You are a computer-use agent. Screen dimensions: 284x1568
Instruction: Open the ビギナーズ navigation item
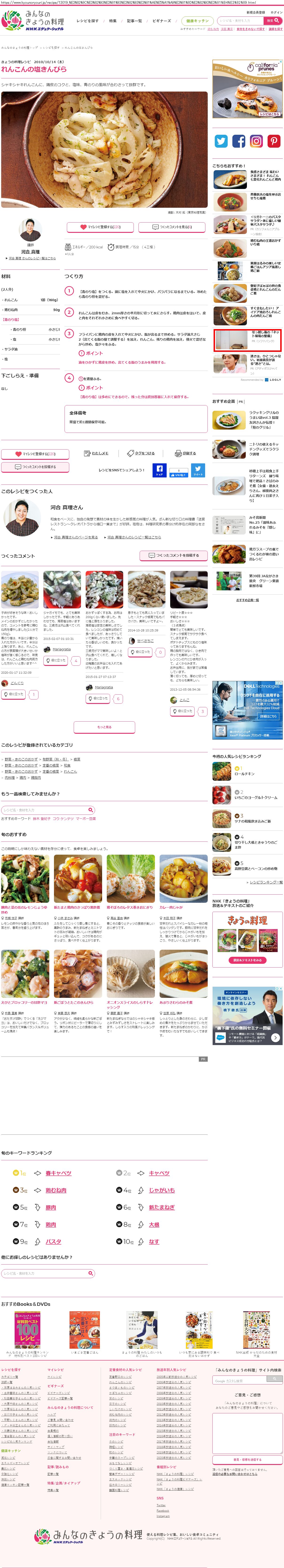click(x=162, y=21)
